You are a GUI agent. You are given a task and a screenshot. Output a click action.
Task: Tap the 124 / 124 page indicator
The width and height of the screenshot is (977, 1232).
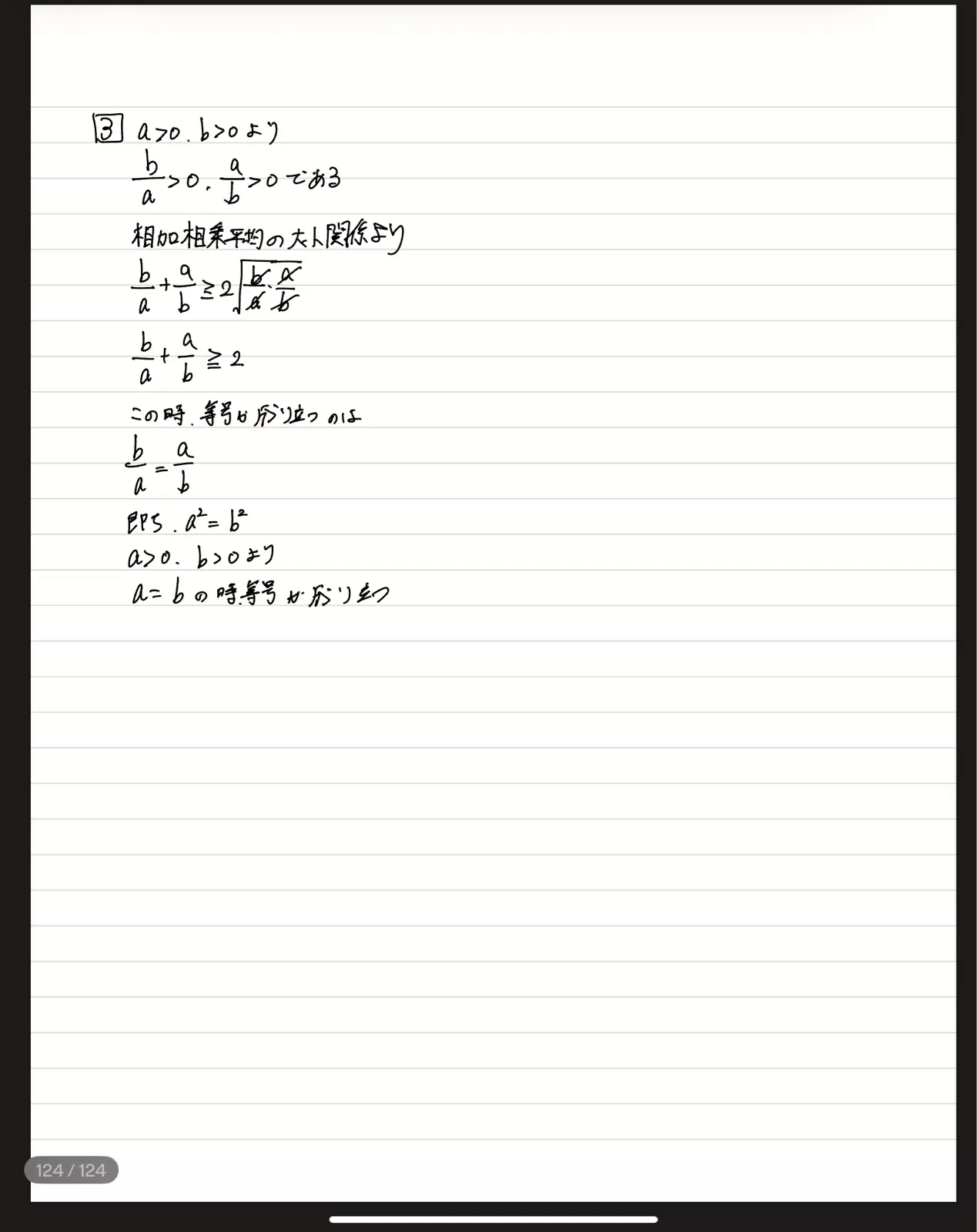point(71,1170)
